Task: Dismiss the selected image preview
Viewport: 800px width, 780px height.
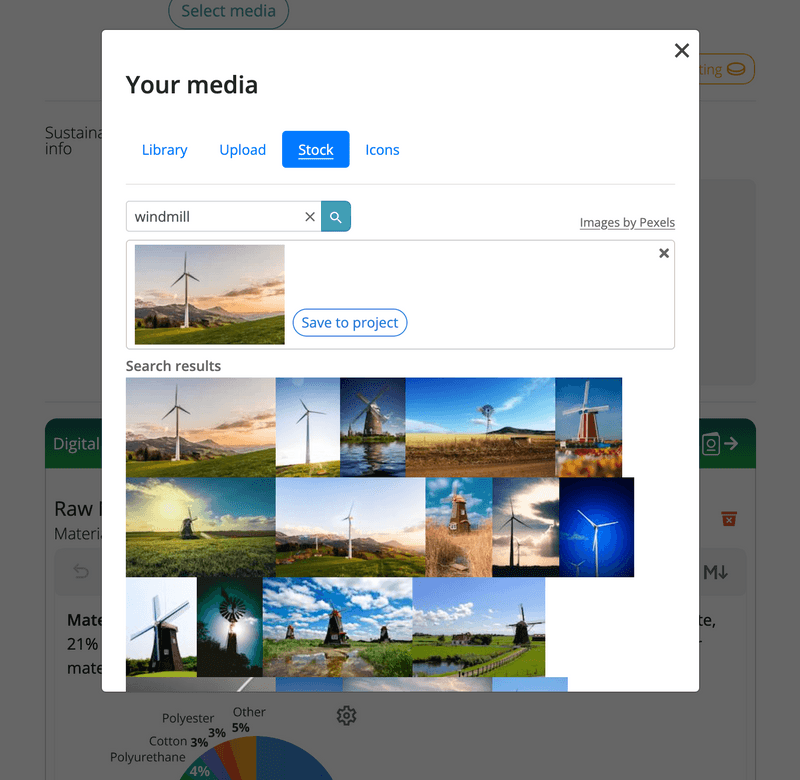Action: pos(664,253)
